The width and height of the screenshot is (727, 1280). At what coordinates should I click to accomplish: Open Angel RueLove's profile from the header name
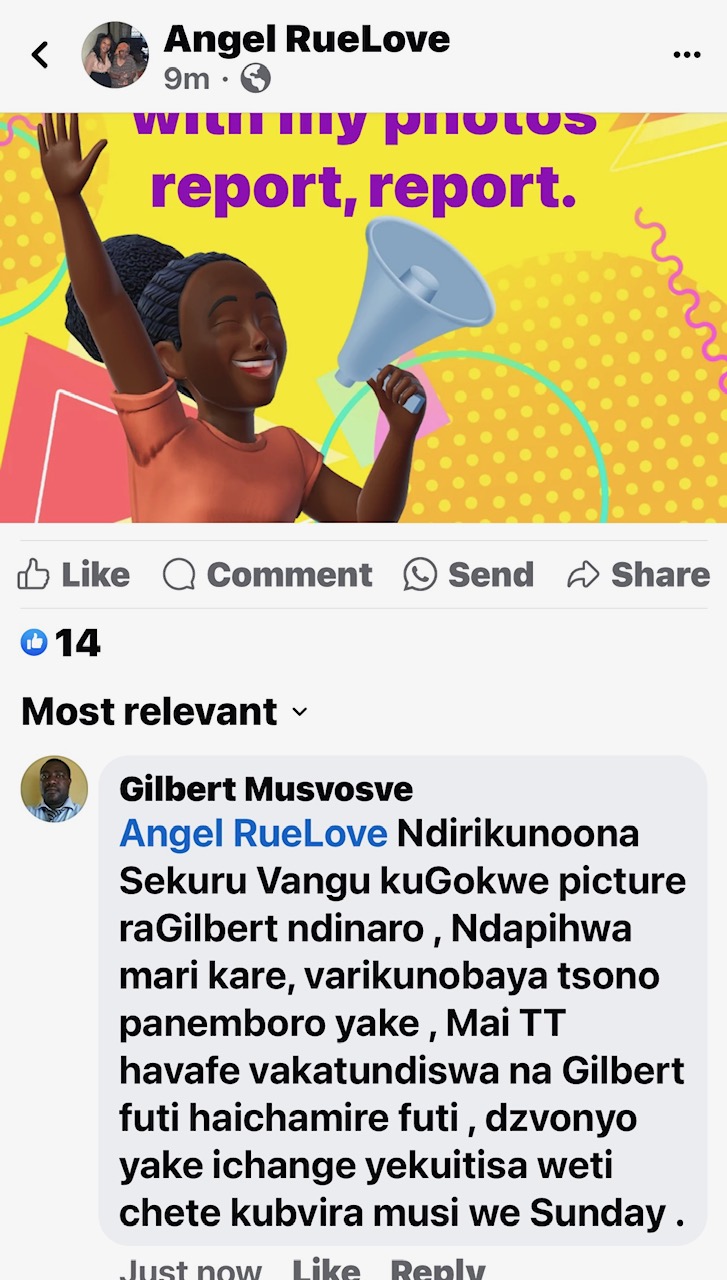(306, 39)
